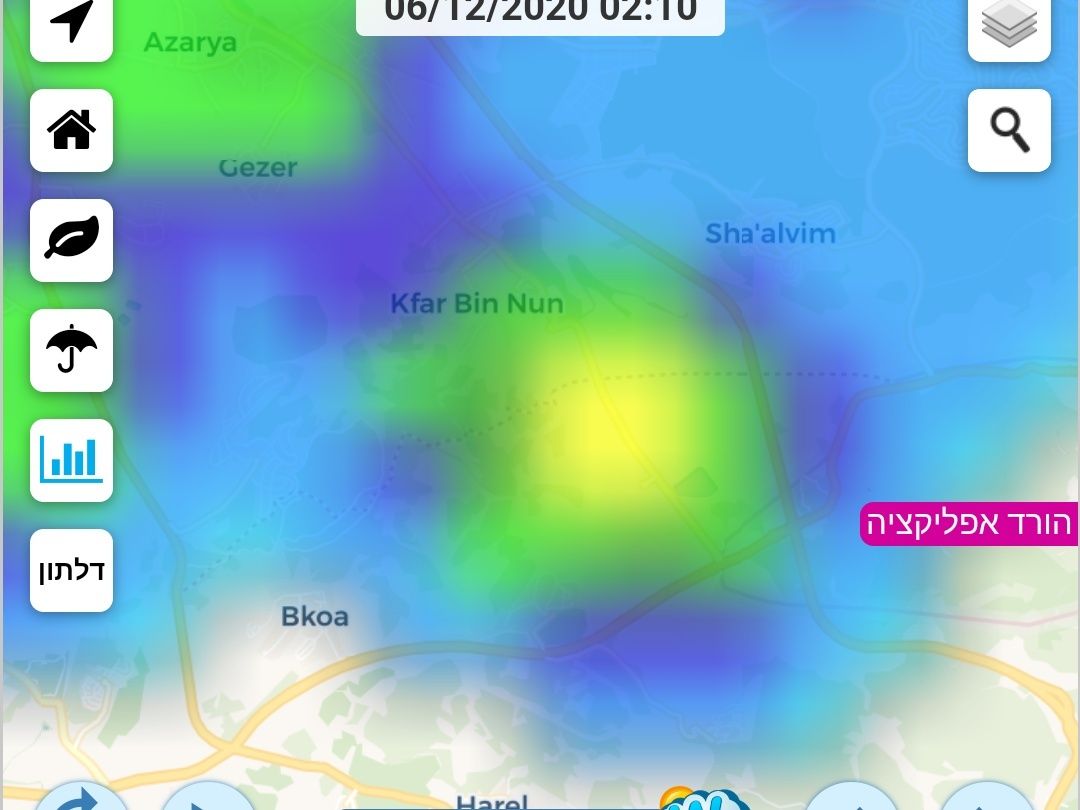Open the leaf layer button
The width and height of the screenshot is (1080, 810).
click(71, 240)
